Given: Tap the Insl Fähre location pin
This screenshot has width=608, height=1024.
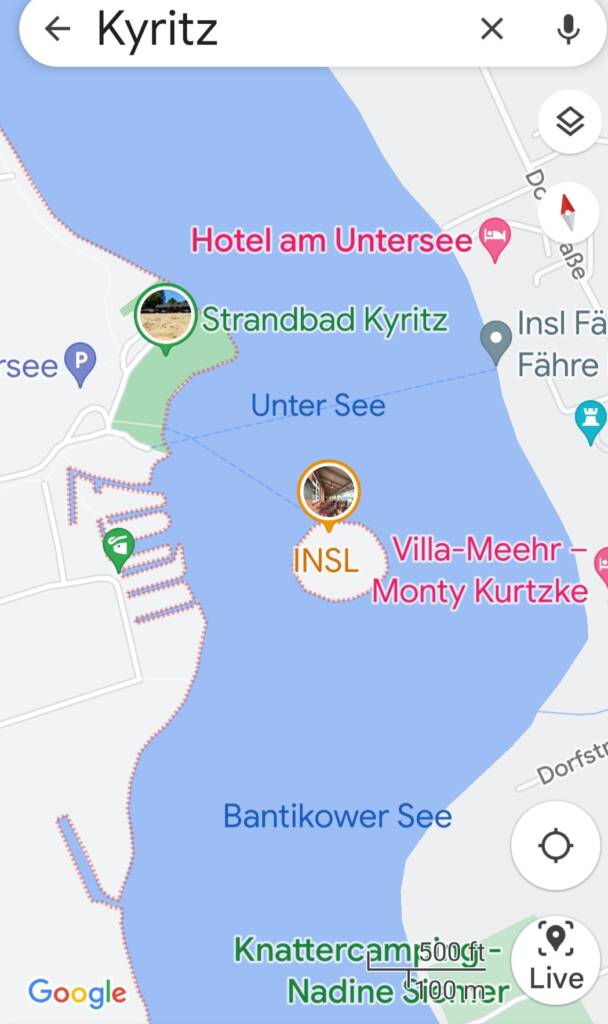Looking at the screenshot, I should (x=496, y=342).
